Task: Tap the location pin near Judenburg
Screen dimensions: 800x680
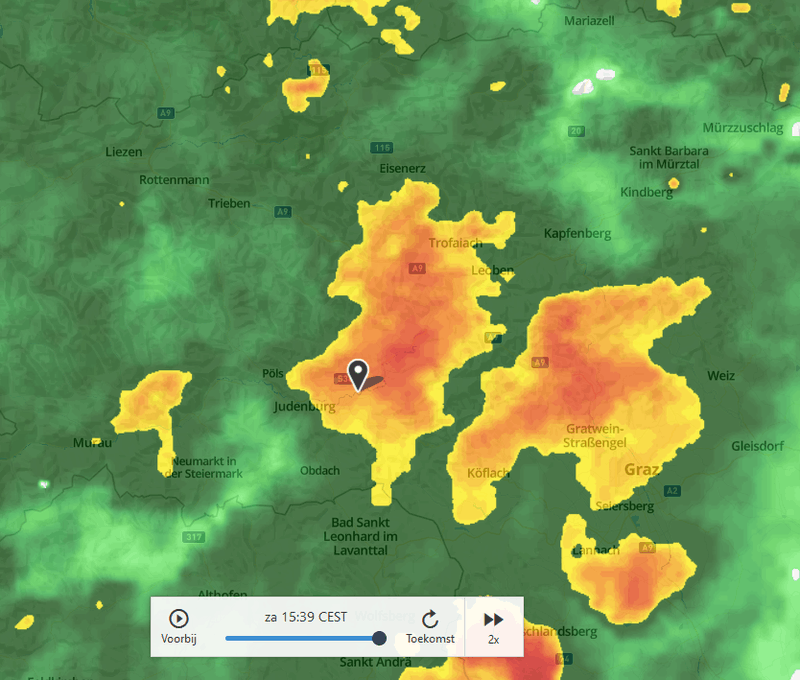Action: [357, 373]
